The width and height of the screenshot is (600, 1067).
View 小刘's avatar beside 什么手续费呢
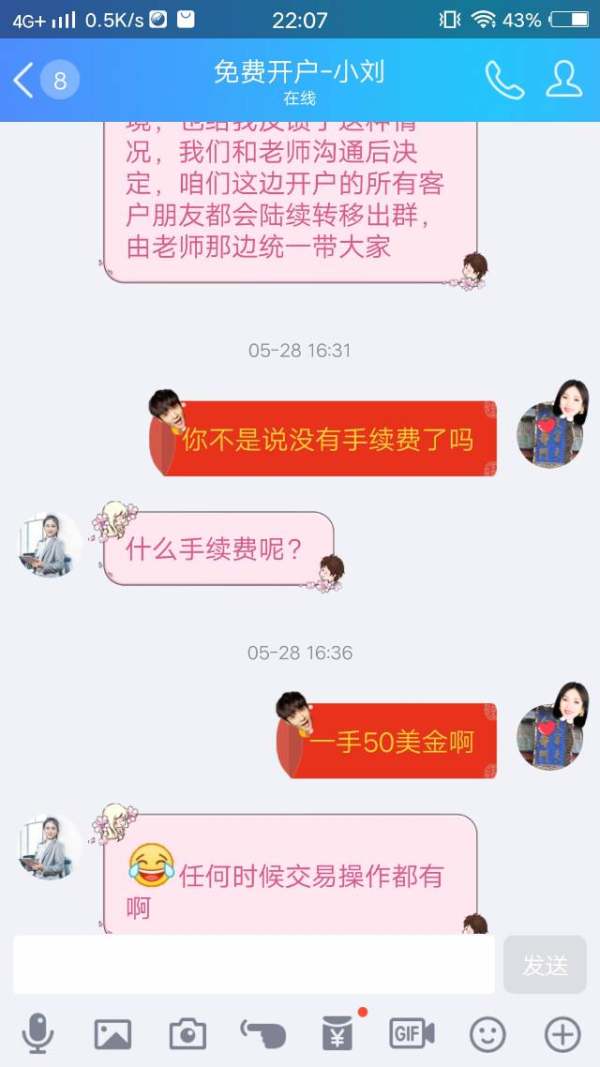coord(50,545)
